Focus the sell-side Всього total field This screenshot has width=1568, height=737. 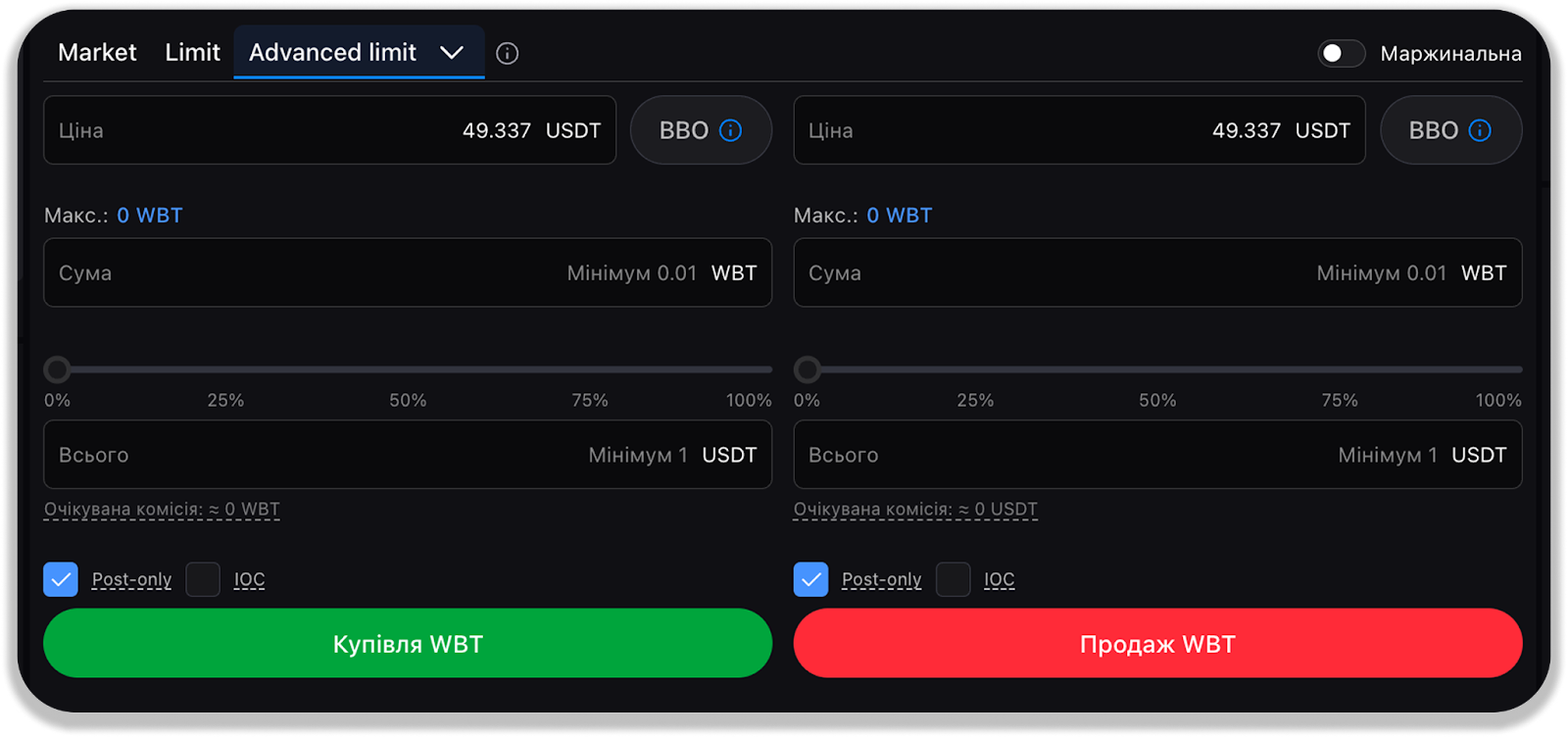pos(1156,455)
